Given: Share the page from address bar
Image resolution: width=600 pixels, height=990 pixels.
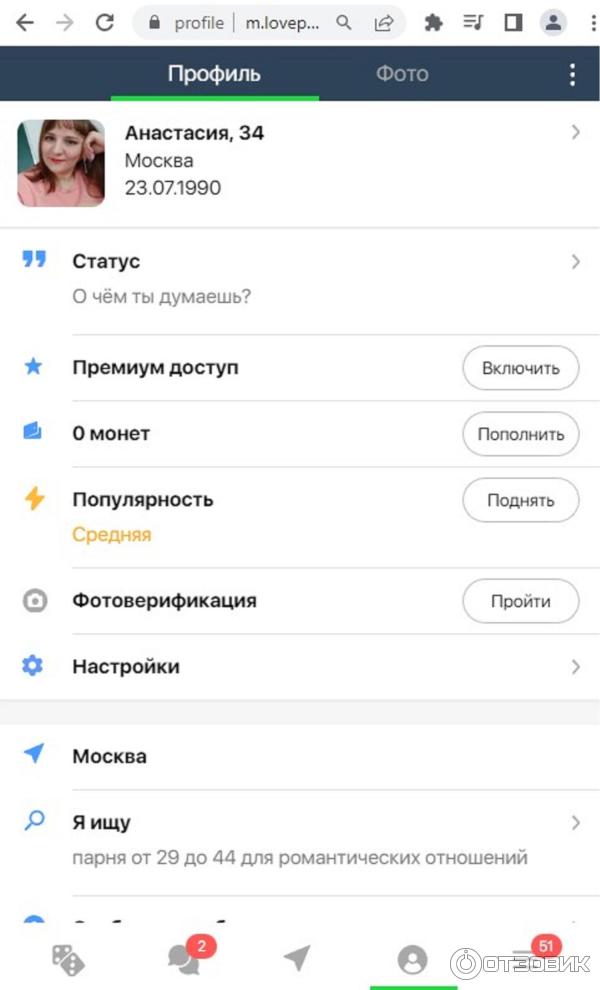Looking at the screenshot, I should [x=383, y=23].
